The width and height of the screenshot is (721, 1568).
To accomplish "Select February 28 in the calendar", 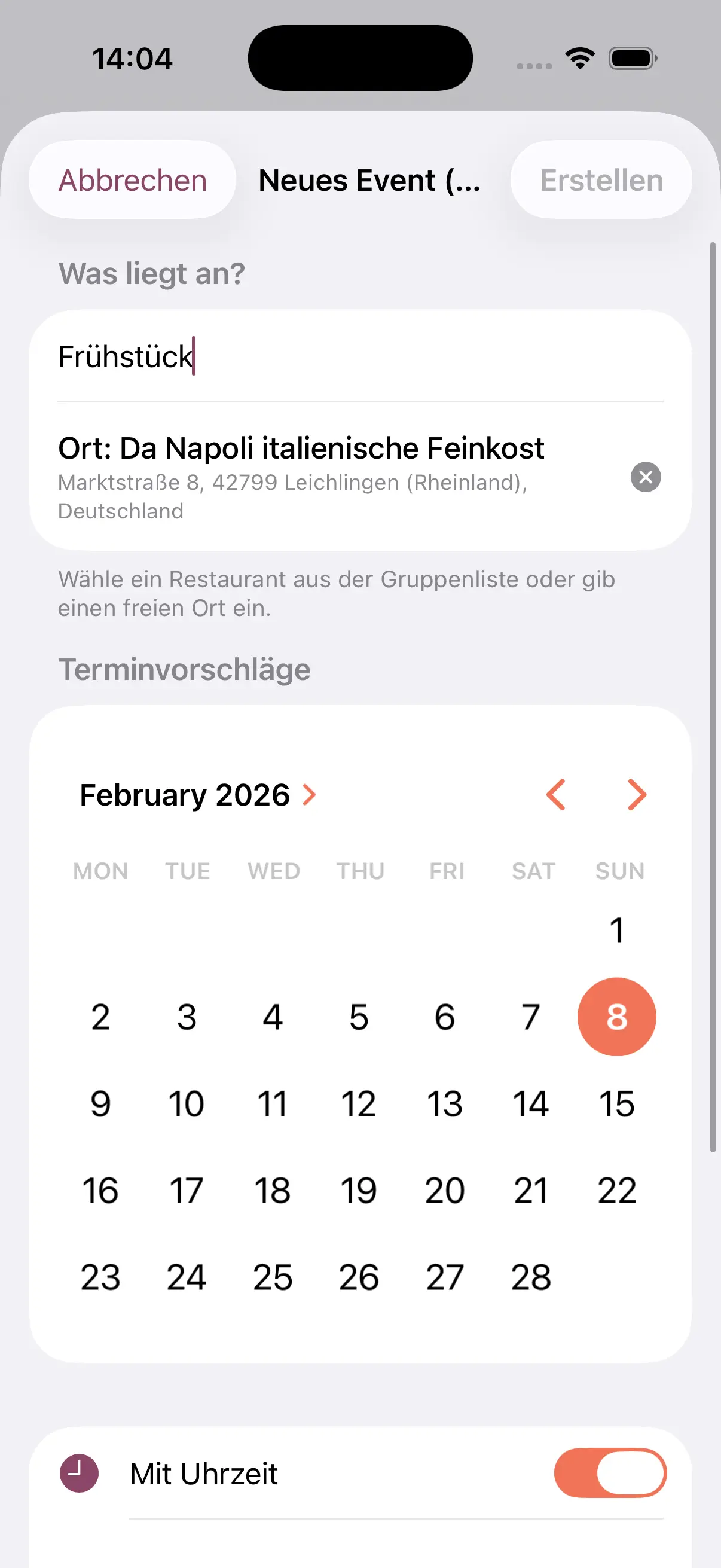I will click(x=530, y=1276).
